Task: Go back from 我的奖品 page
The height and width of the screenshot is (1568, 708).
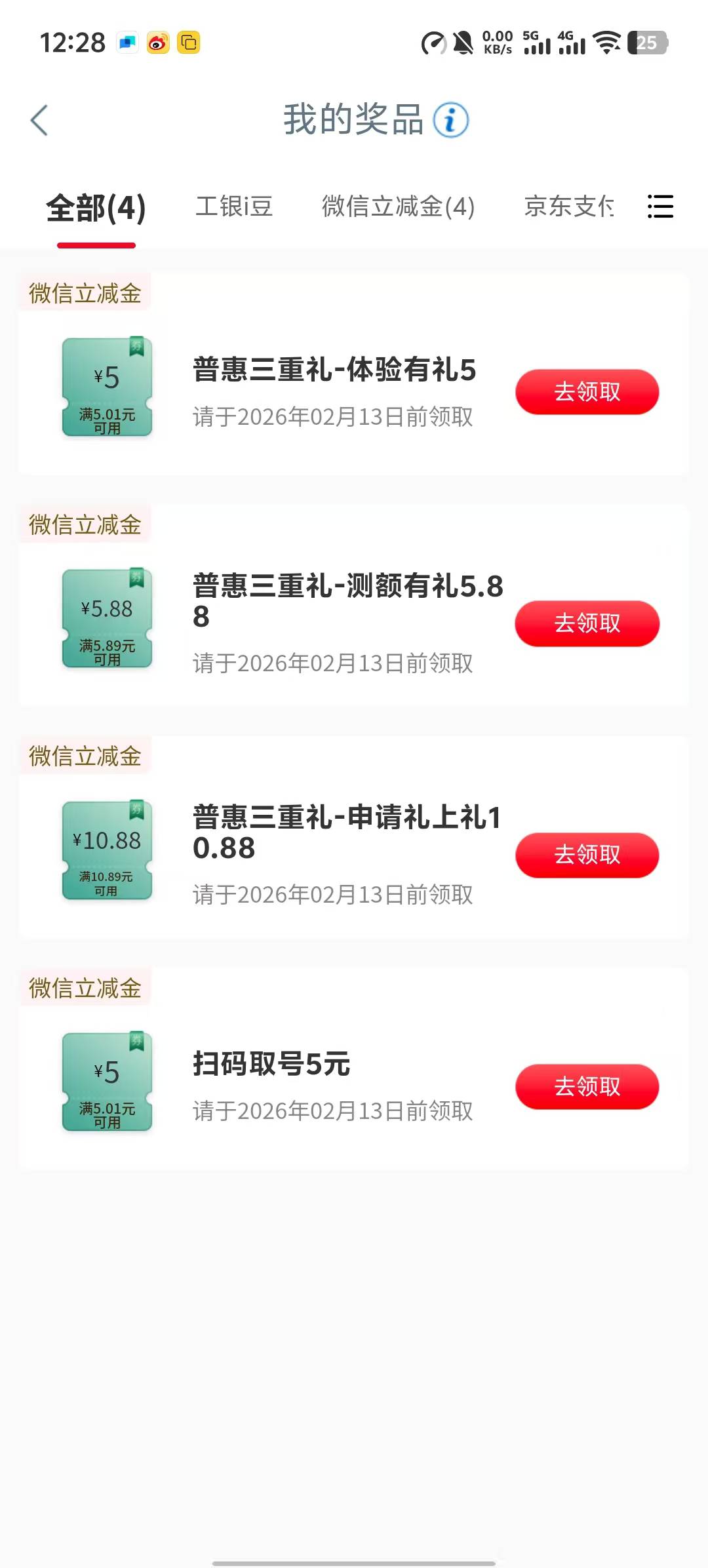Action: 39,121
